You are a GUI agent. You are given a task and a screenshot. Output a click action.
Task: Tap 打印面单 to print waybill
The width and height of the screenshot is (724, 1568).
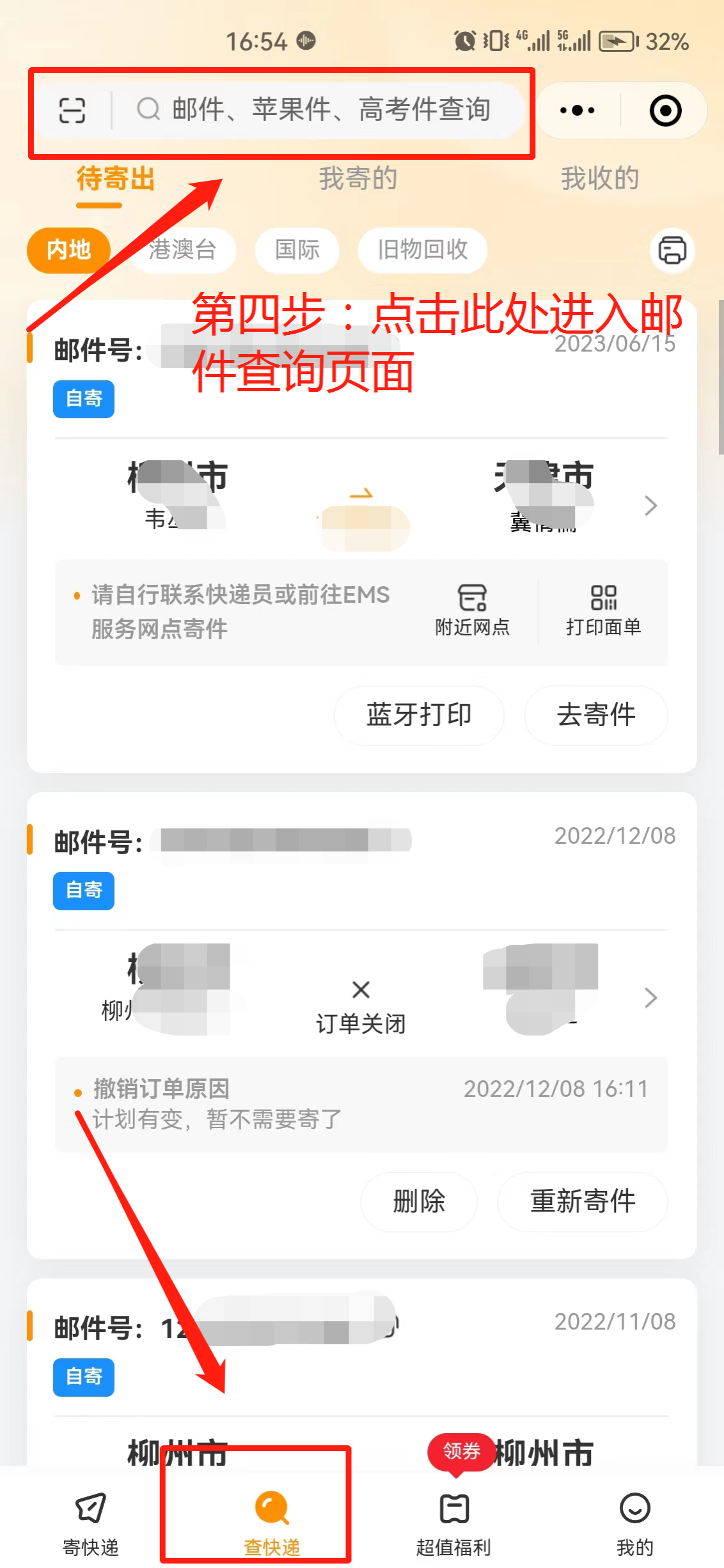[x=603, y=610]
